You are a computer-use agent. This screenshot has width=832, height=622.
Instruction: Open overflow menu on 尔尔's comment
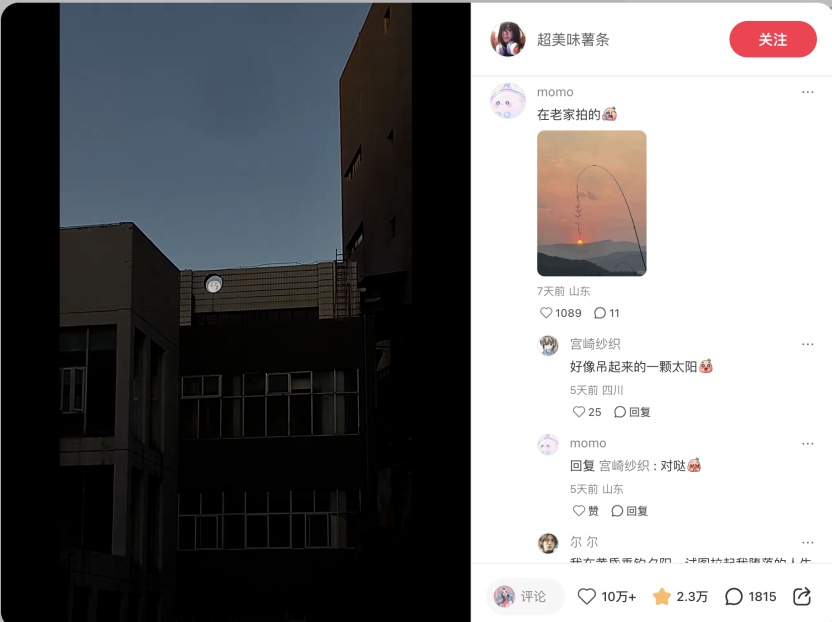tap(807, 542)
